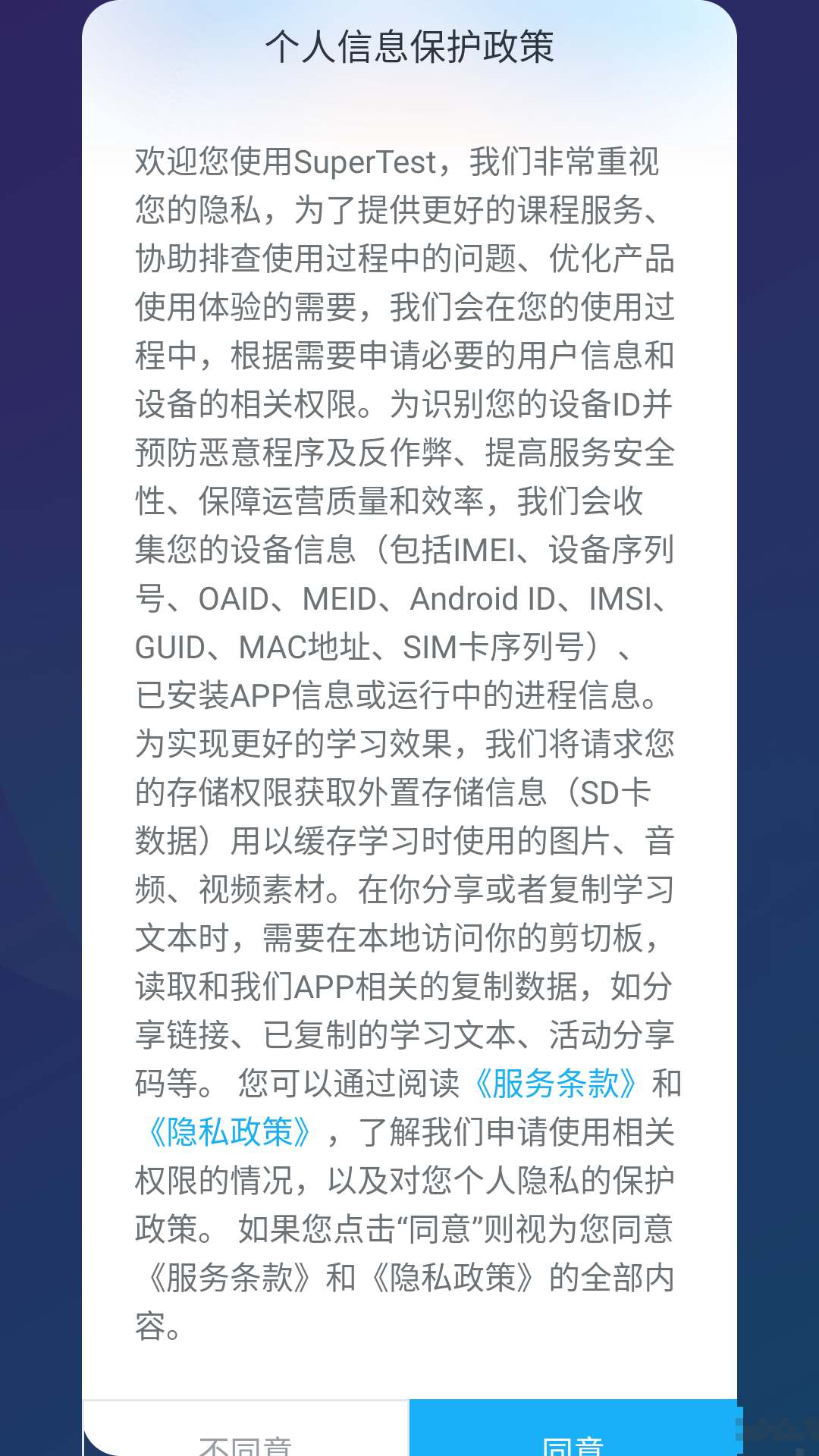The height and width of the screenshot is (1456, 819).
Task: Open the blue 《服务条款》 link
Action: [x=555, y=1083]
